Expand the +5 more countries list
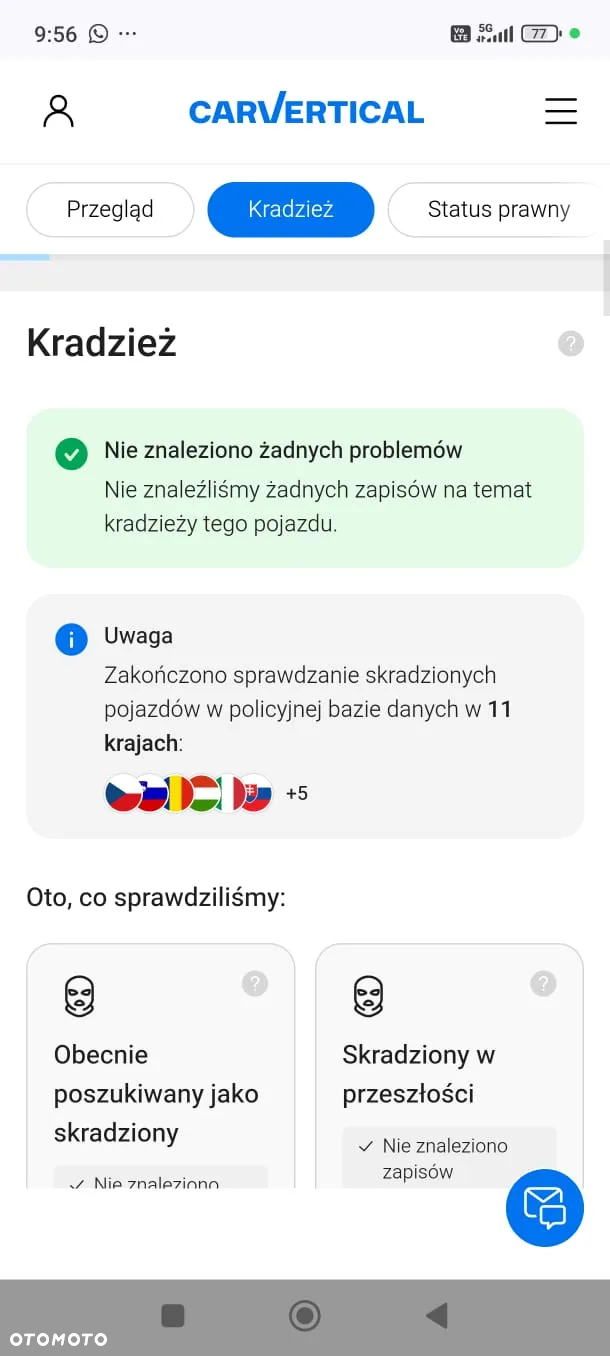 point(297,793)
